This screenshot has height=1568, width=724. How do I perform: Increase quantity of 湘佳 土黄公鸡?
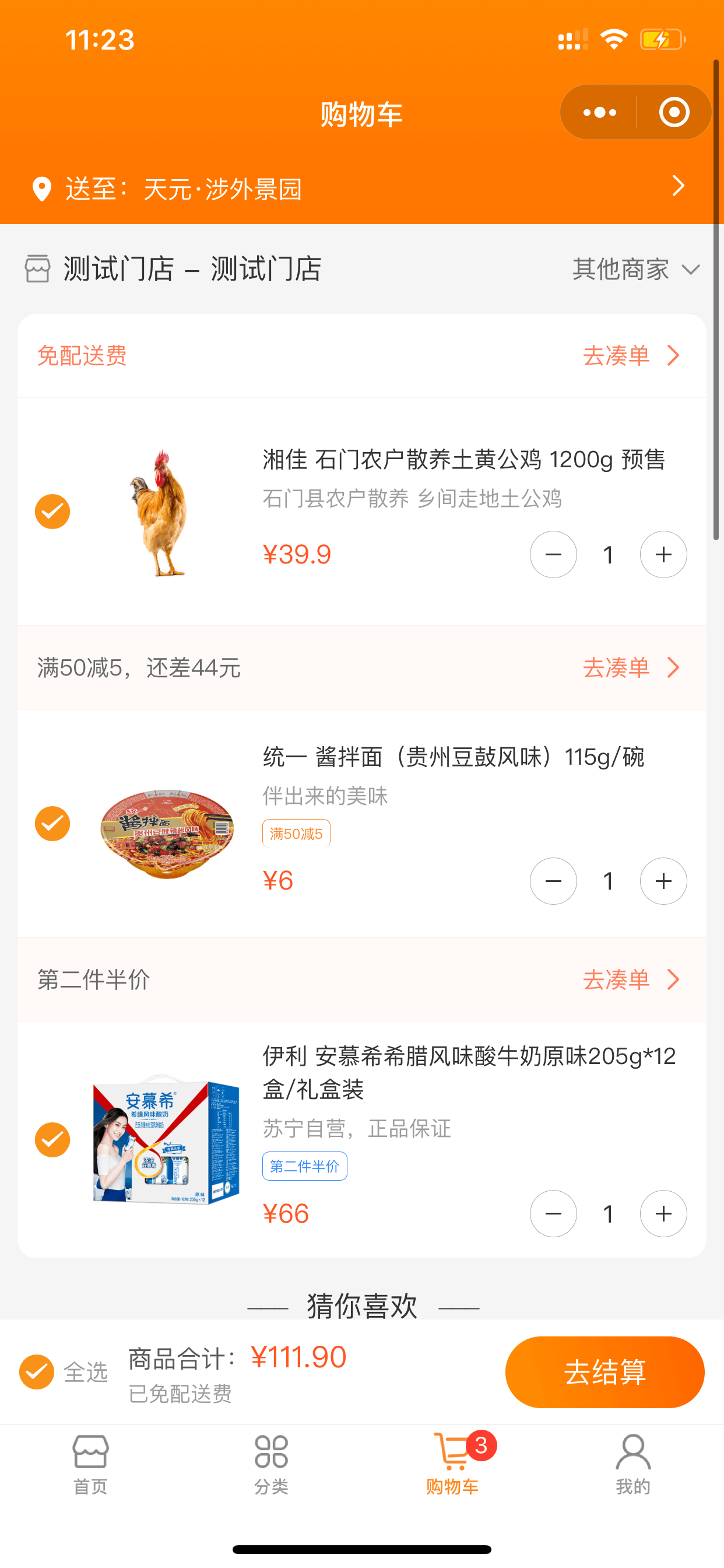tap(663, 555)
